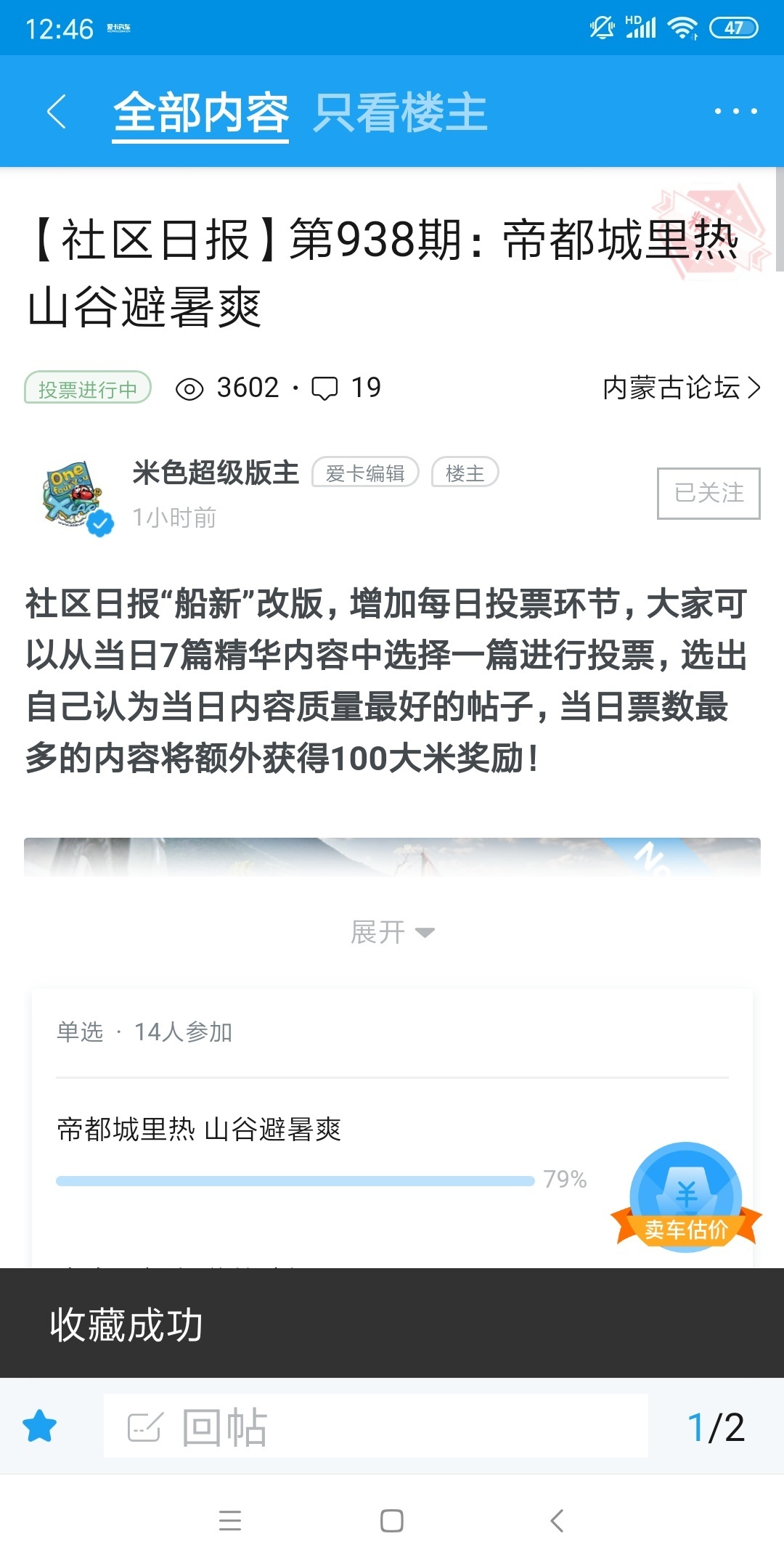The image size is (784, 1568).
Task: Tap the 回帖 reply field
Action: tap(375, 1426)
